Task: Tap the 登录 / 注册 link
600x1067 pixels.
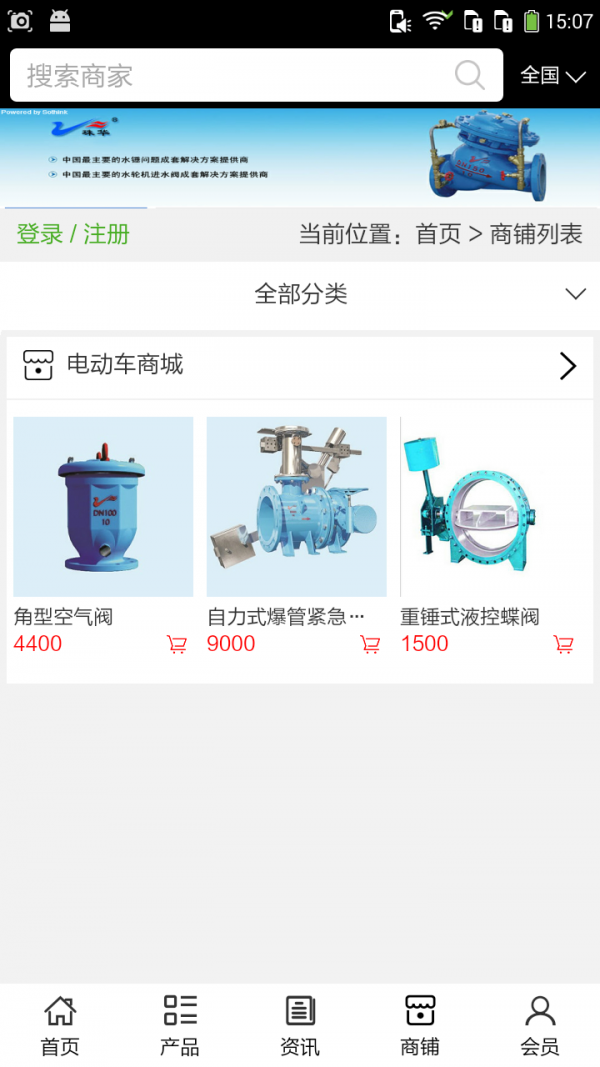Action: pos(73,234)
